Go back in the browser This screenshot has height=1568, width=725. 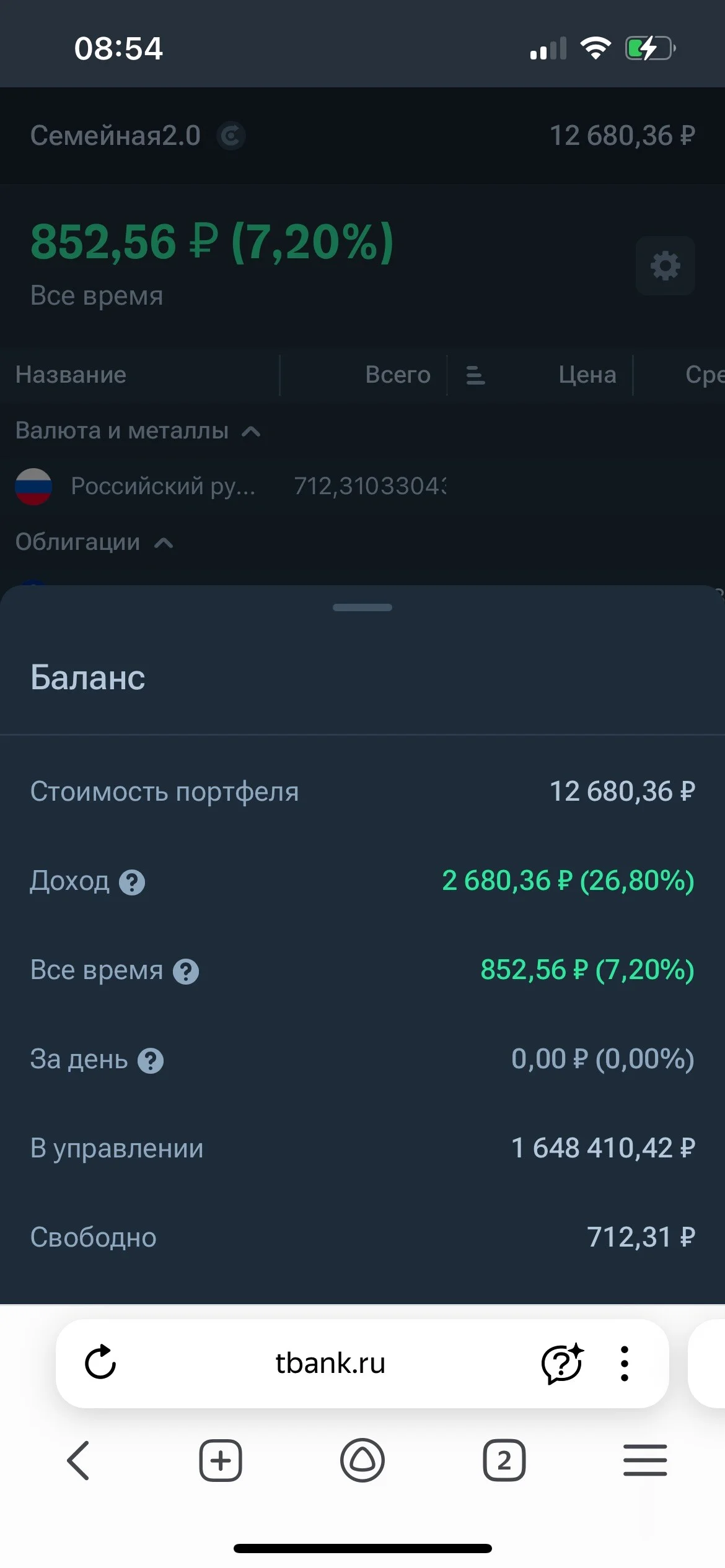click(x=79, y=1460)
